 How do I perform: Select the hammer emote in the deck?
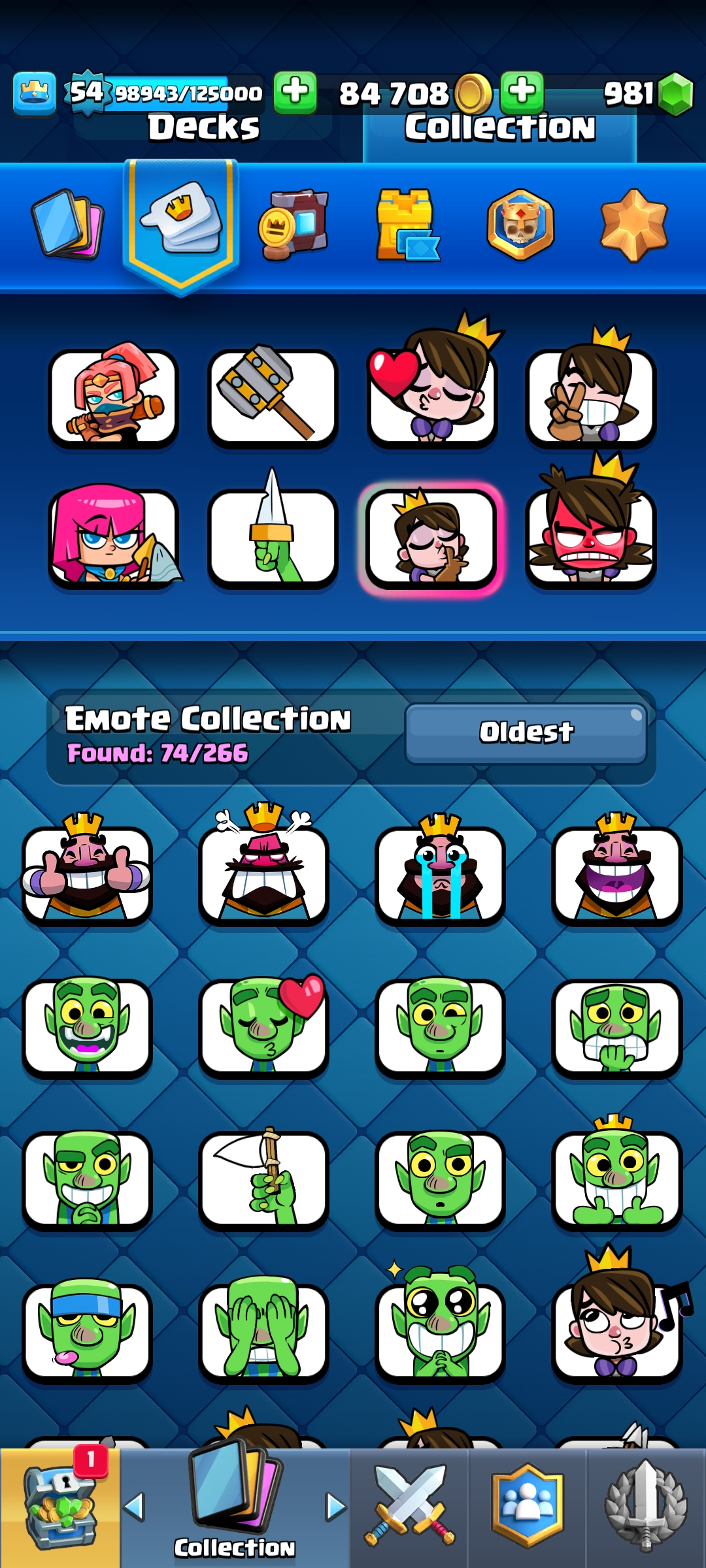[x=272, y=397]
